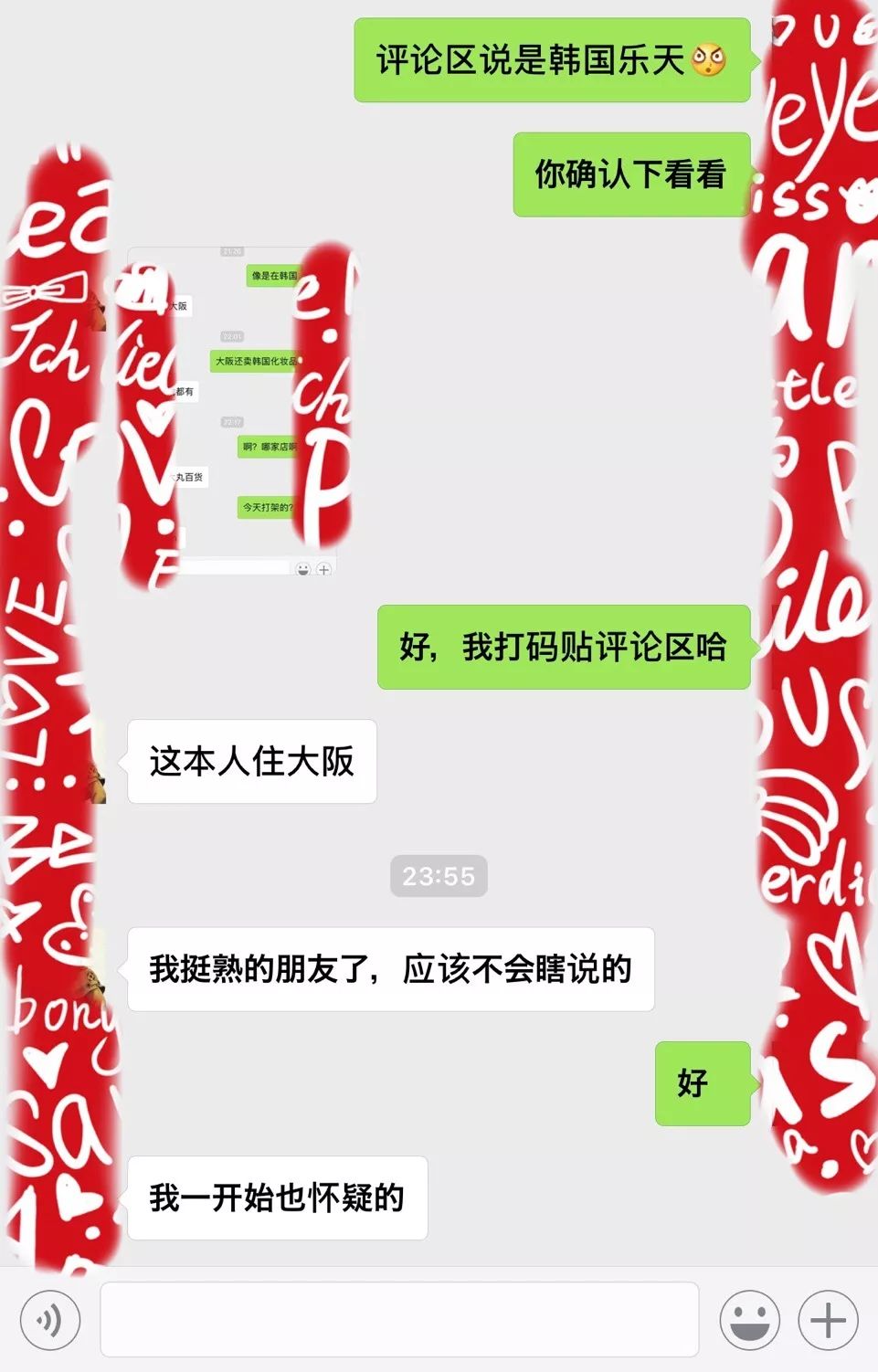Open the emoji sticker panel

pyautogui.click(x=749, y=1320)
